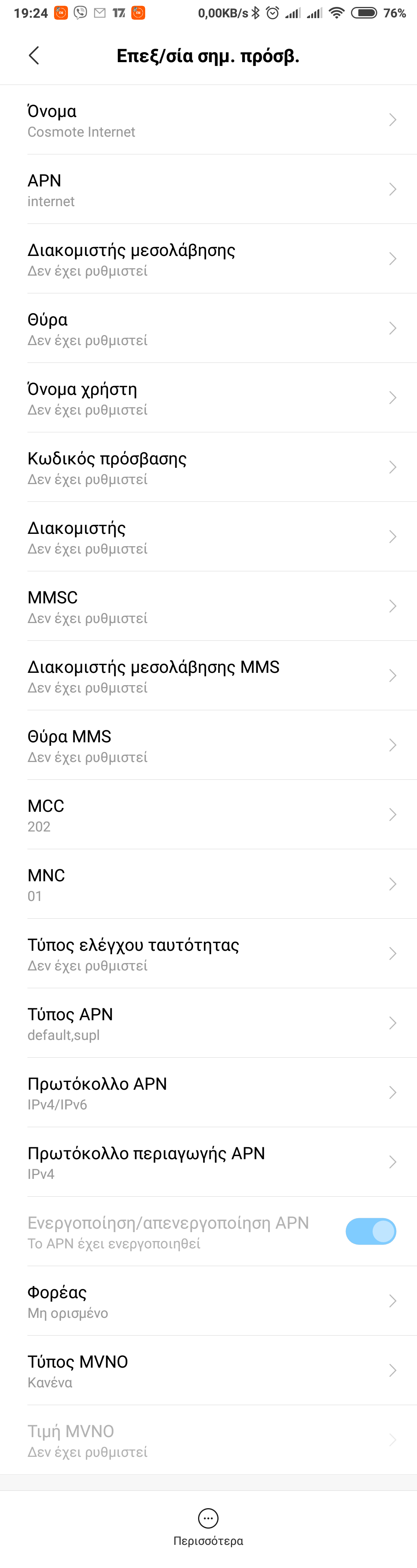417x1568 pixels.
Task: Toggle Ενεργοποίηση/απενεργοποίηση APN switch
Action: pyautogui.click(x=370, y=1231)
